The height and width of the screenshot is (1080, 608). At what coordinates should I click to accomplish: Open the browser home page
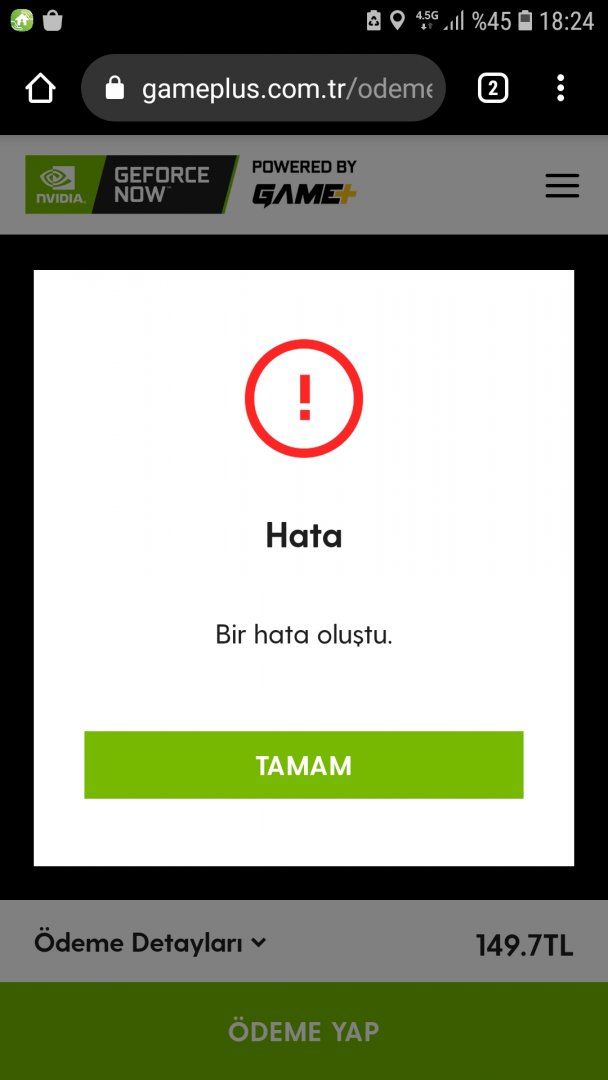tap(40, 89)
